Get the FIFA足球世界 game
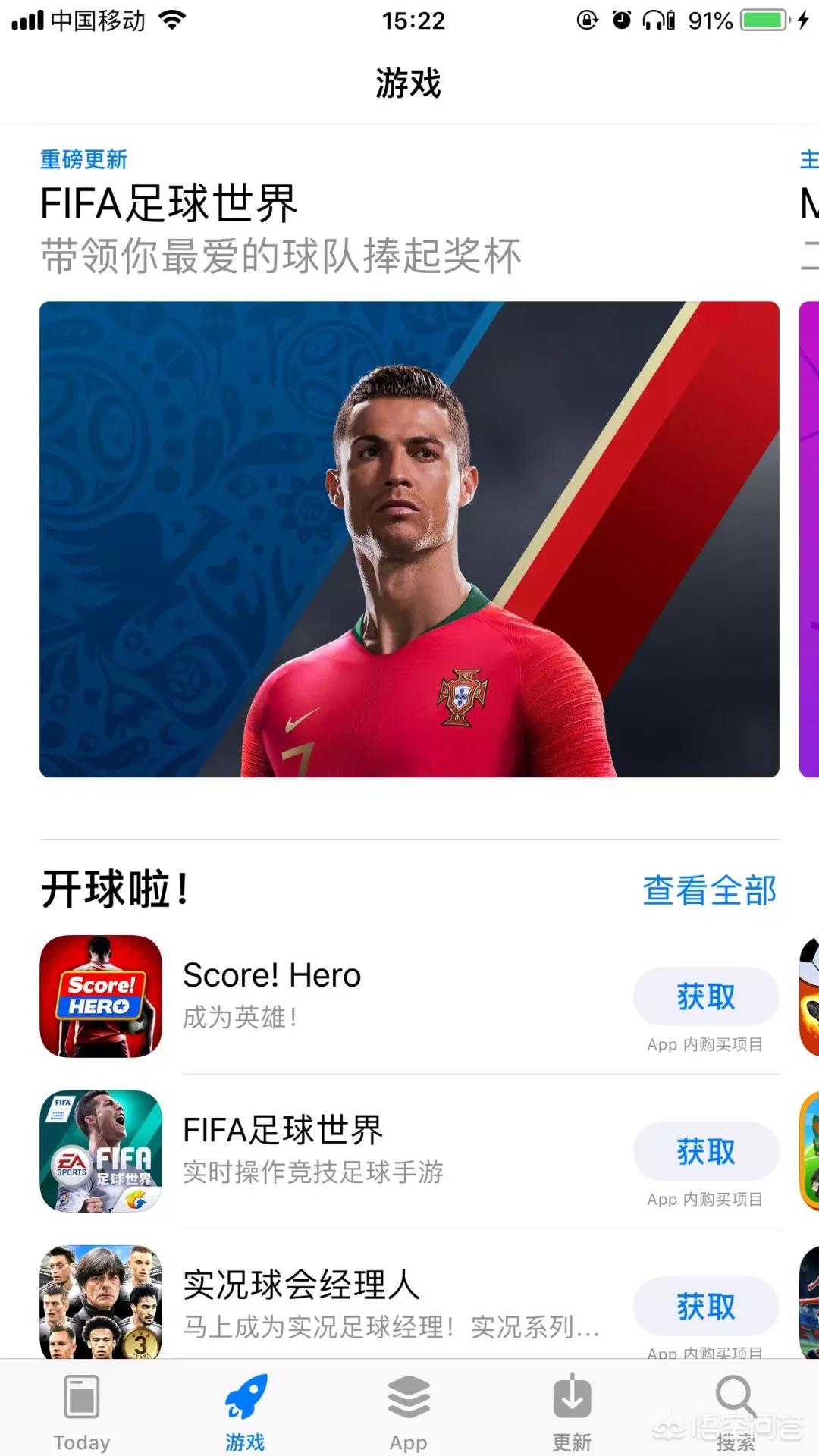This screenshot has width=819, height=1456. (x=705, y=1151)
